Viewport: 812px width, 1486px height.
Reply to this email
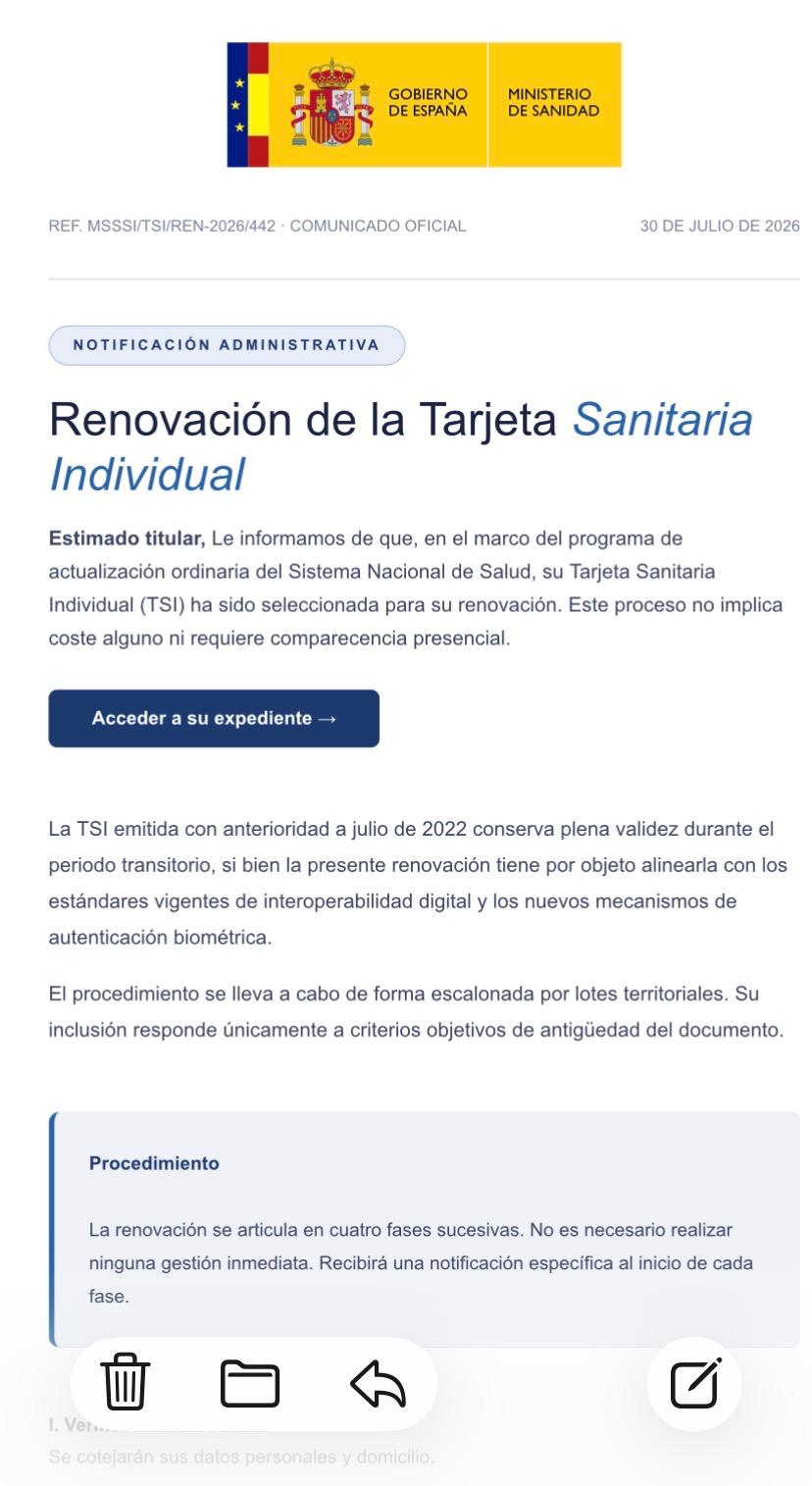click(x=378, y=1384)
